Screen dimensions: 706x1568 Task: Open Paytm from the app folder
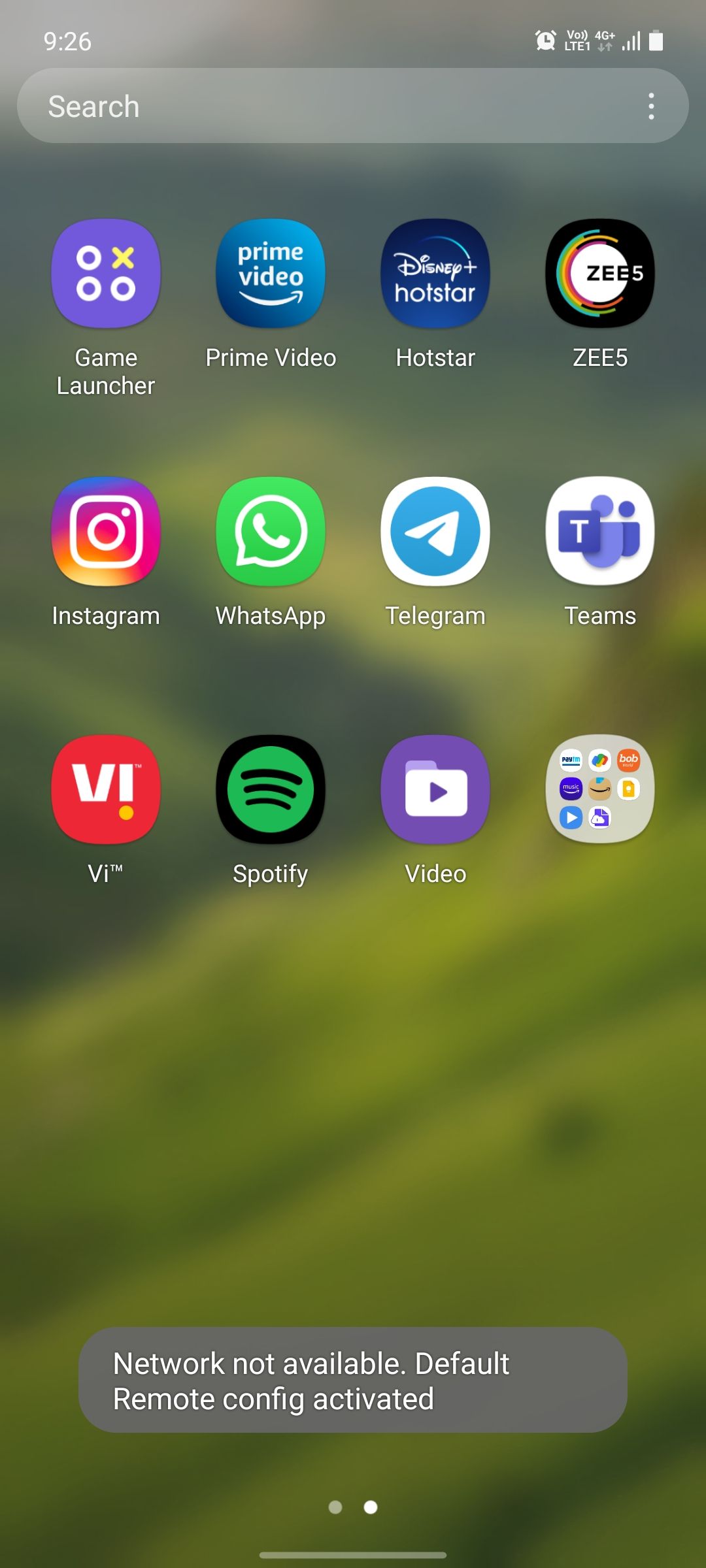570,760
